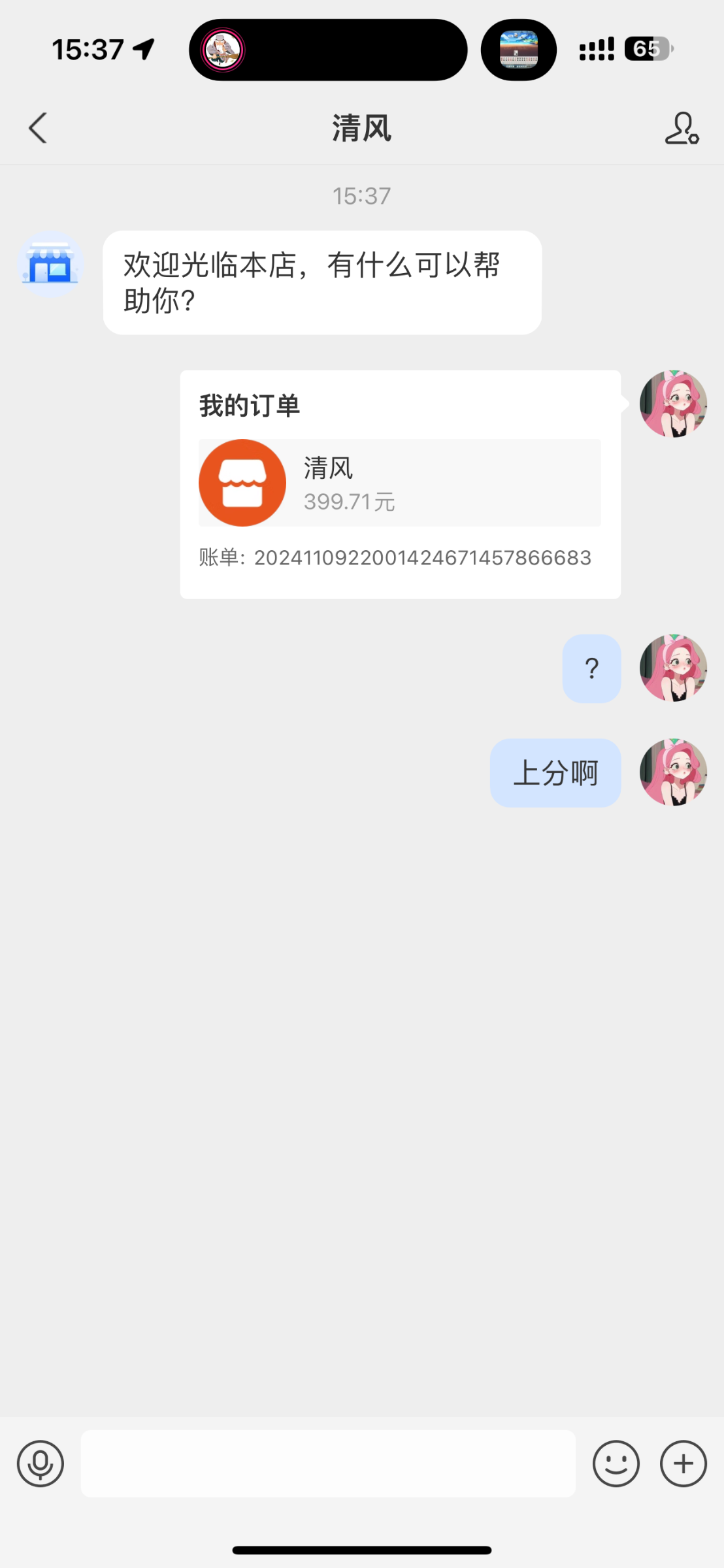Tap the orange storefront icon in order card
Viewport: 724px width, 1568px height.
click(241, 482)
